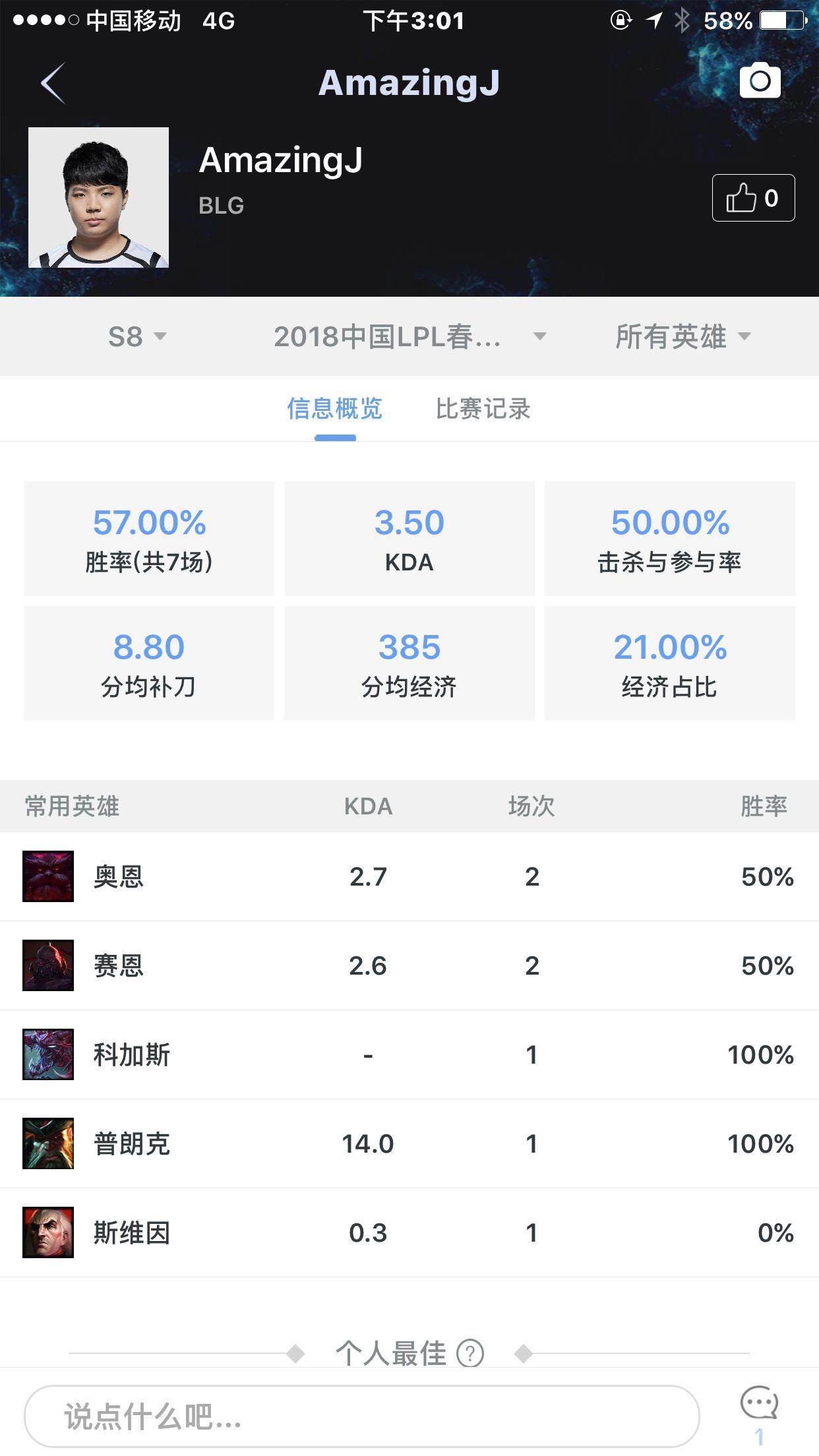The image size is (819, 1456).
Task: Tap the question mark beside 个人最佳
Action: coord(470,1354)
